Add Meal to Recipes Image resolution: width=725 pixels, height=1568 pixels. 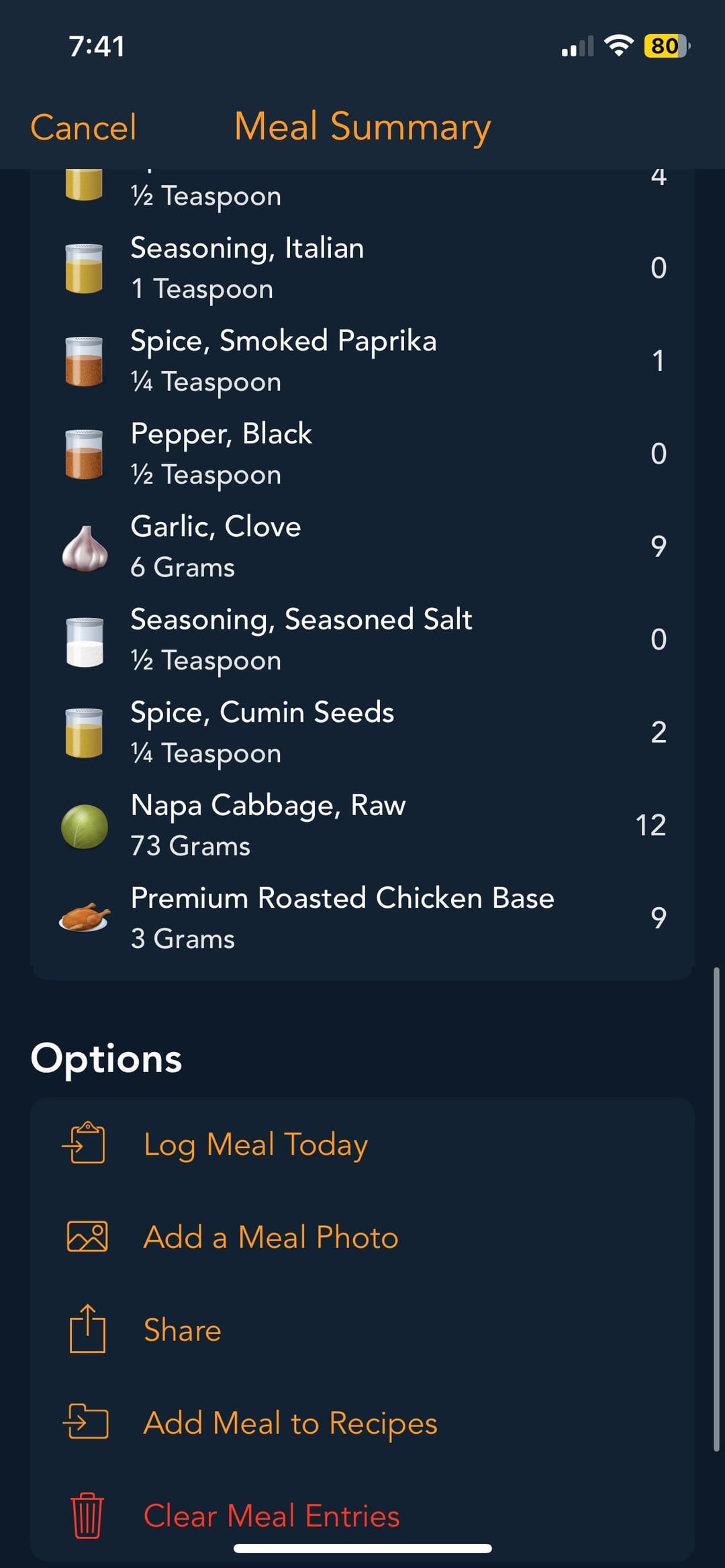pos(362,1422)
